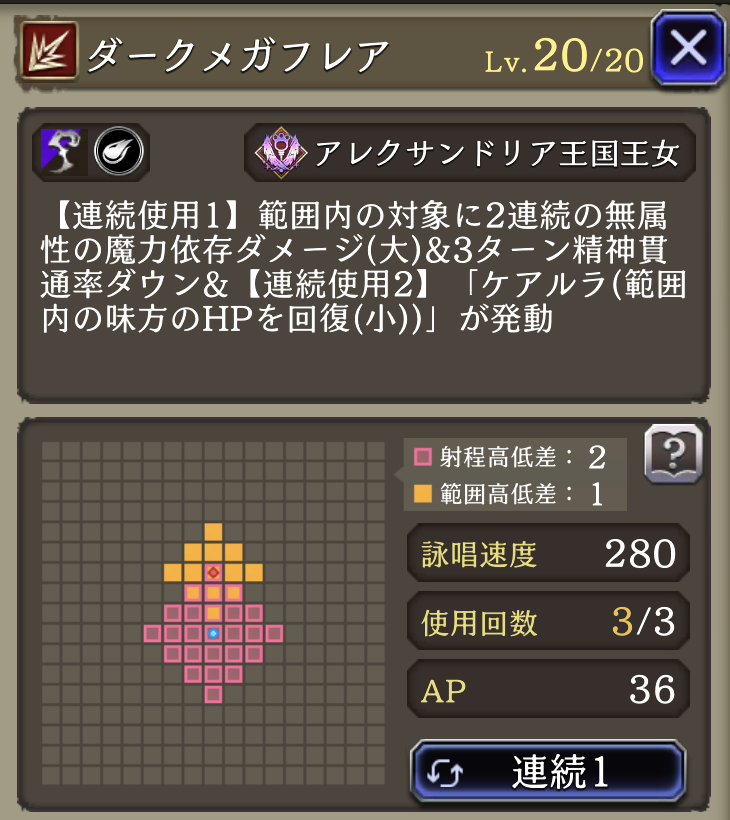Screen dimensions: 730x820
Task: Open the range help question mark icon
Action: (672, 455)
